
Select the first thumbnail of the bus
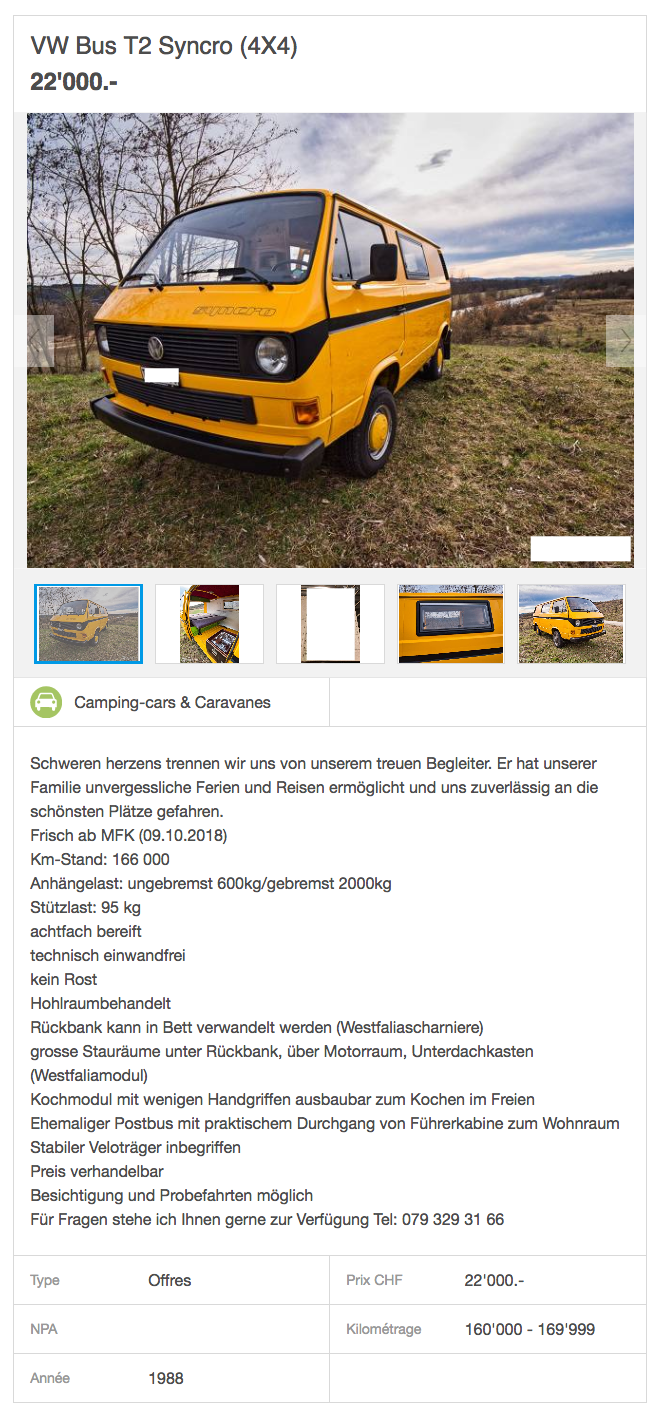(89, 624)
